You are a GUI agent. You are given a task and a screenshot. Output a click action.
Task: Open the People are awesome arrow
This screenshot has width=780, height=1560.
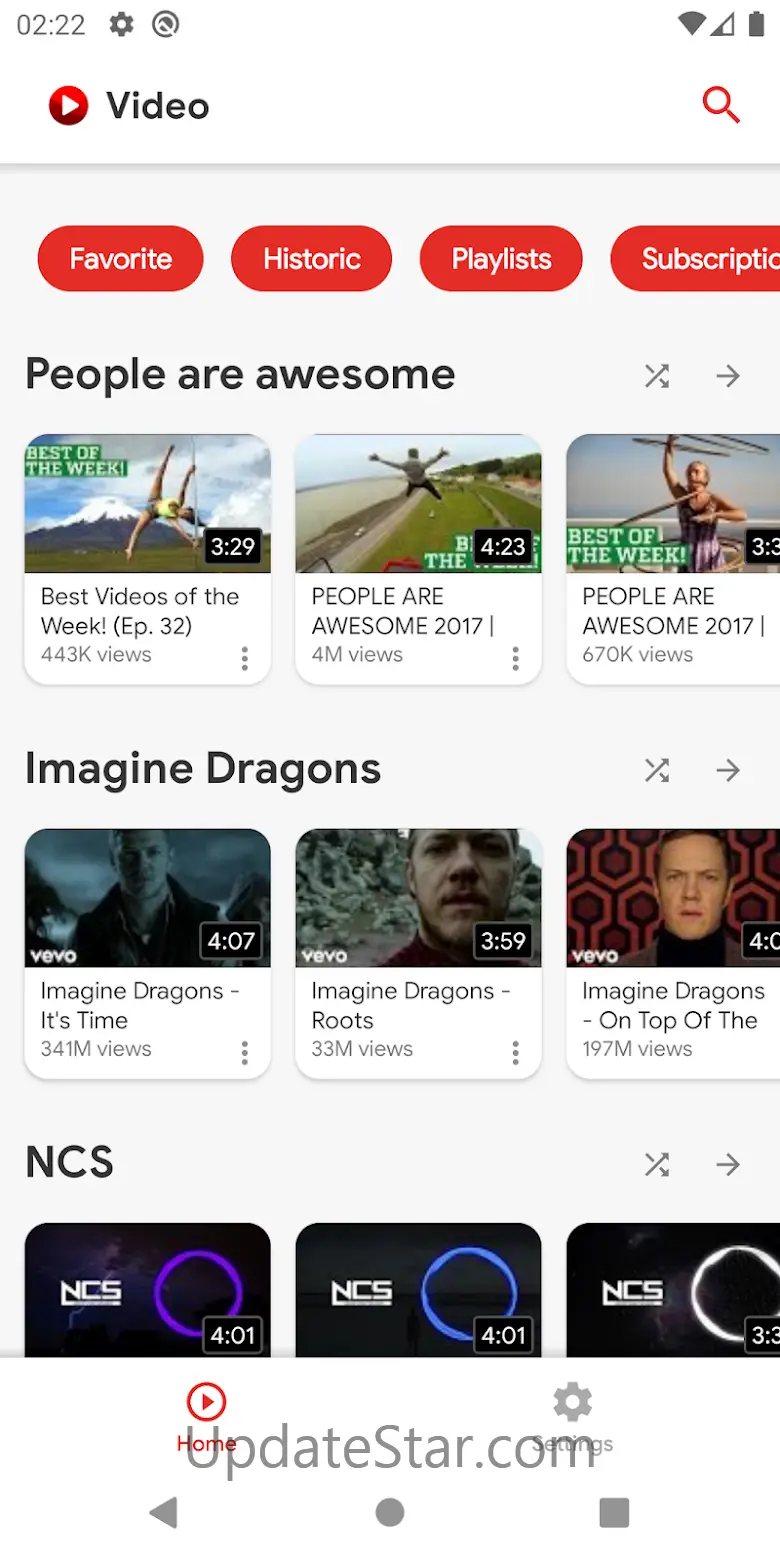(x=728, y=376)
